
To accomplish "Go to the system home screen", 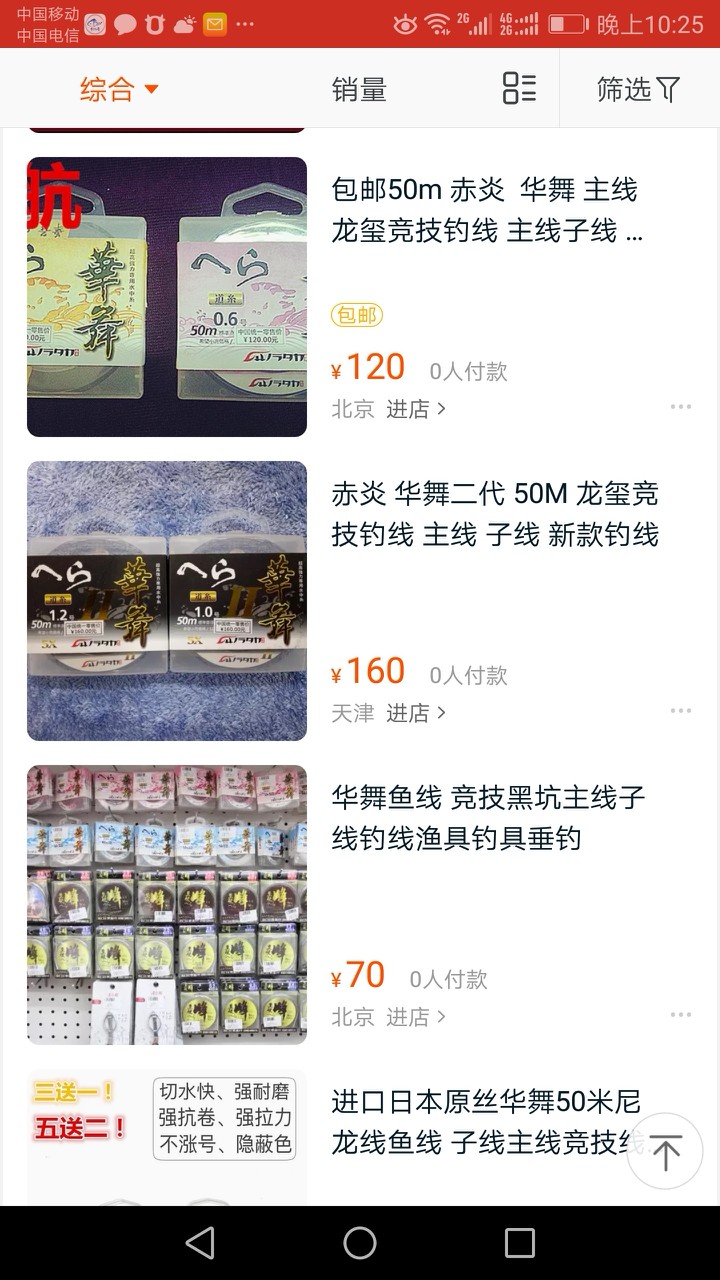I will point(360,1243).
